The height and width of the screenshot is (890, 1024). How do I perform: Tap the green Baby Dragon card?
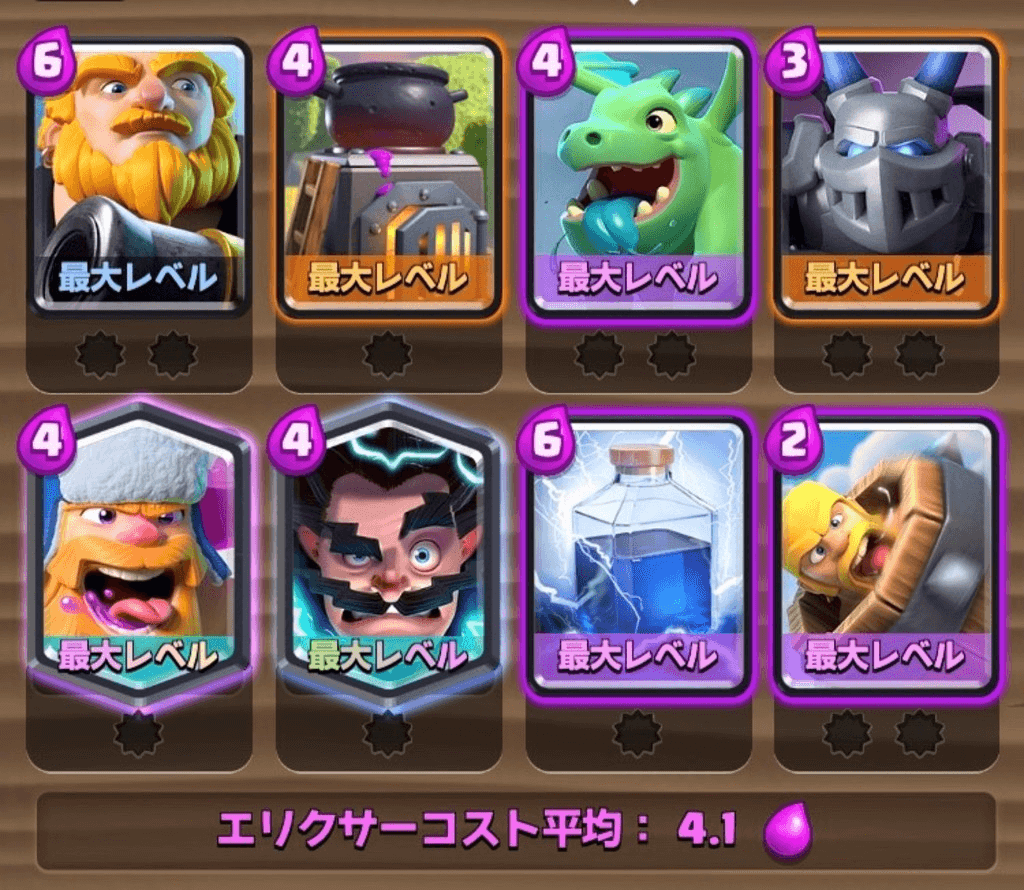click(638, 175)
